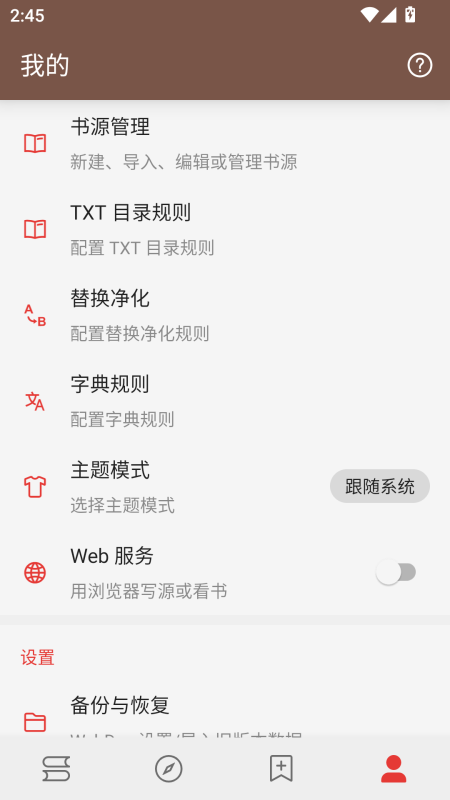The image size is (450, 800).
Task: Open 字典规则 dictionary rules
Action: [225, 401]
